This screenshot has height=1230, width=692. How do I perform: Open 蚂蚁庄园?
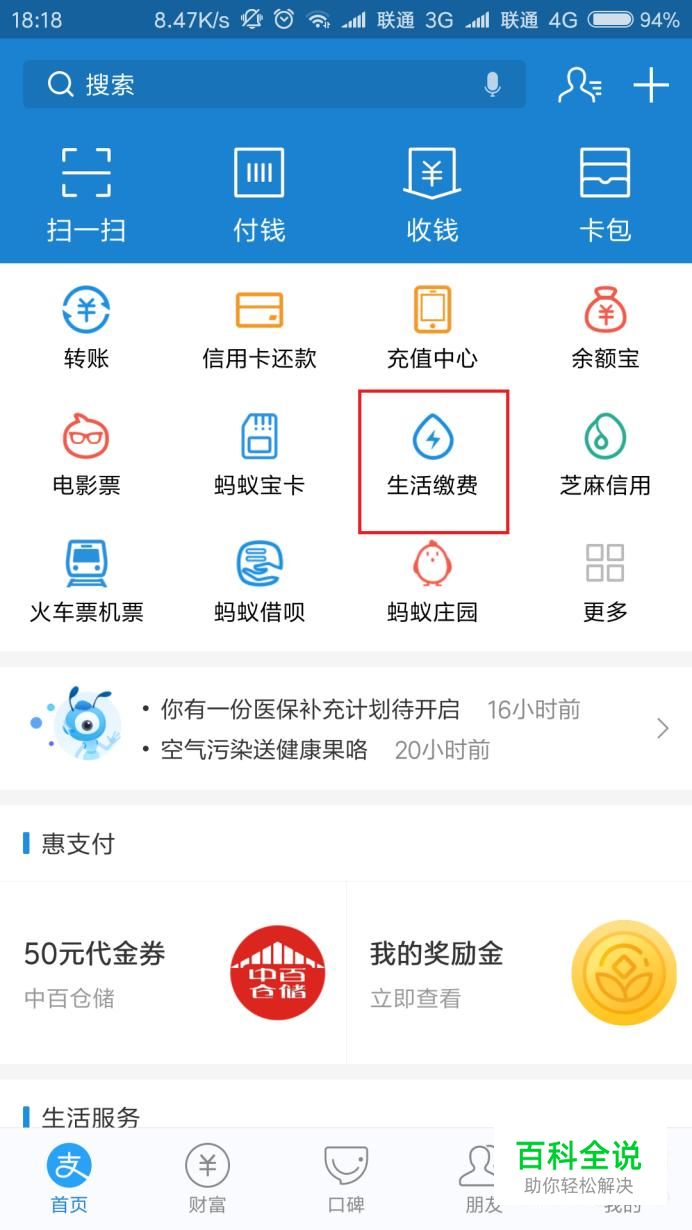[x=432, y=582]
